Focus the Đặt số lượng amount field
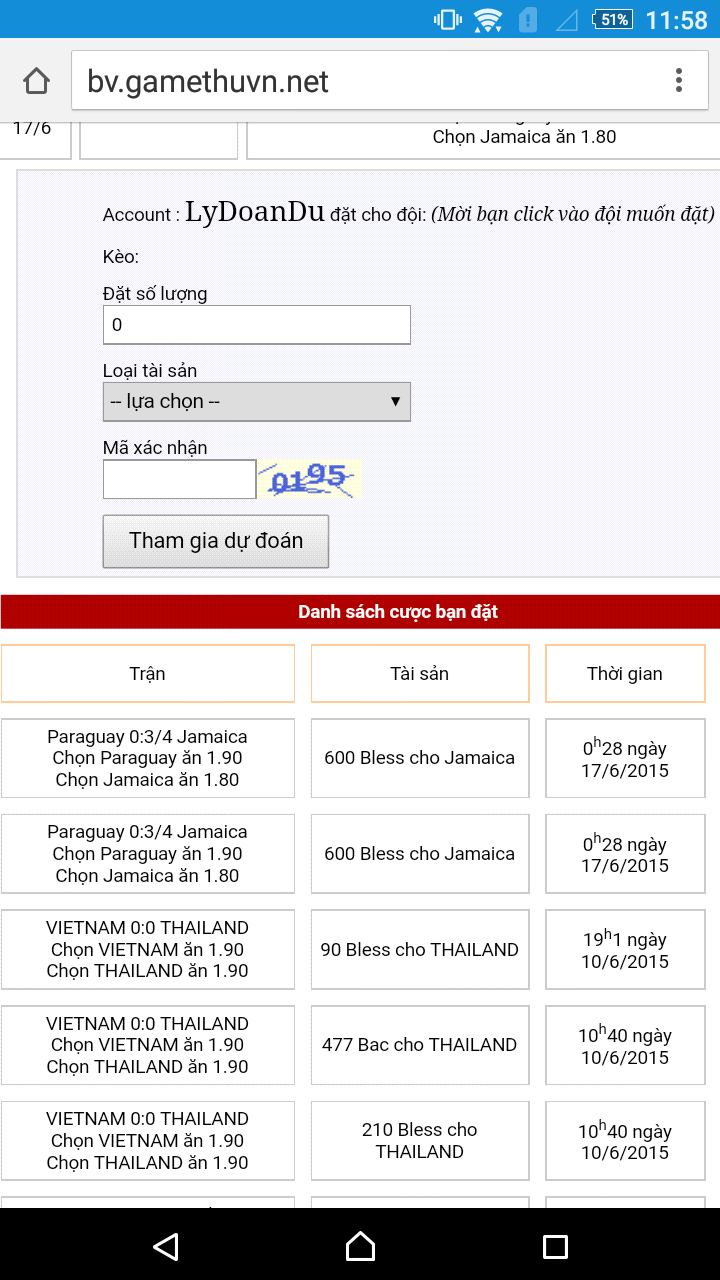 click(x=257, y=325)
